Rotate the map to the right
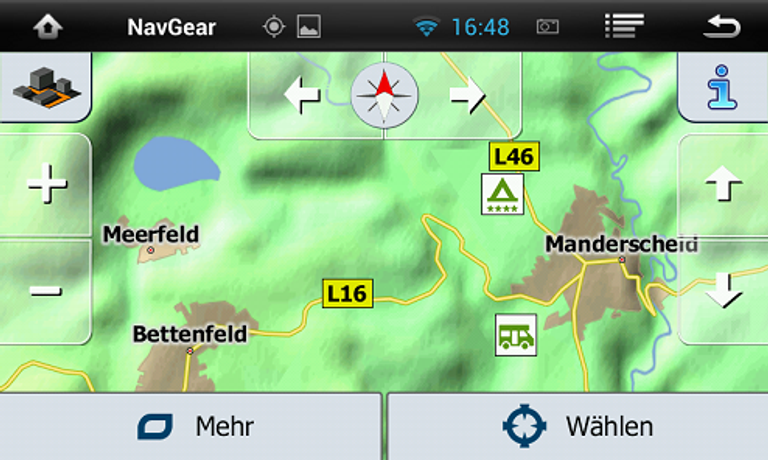Image resolution: width=768 pixels, height=460 pixels. (467, 96)
